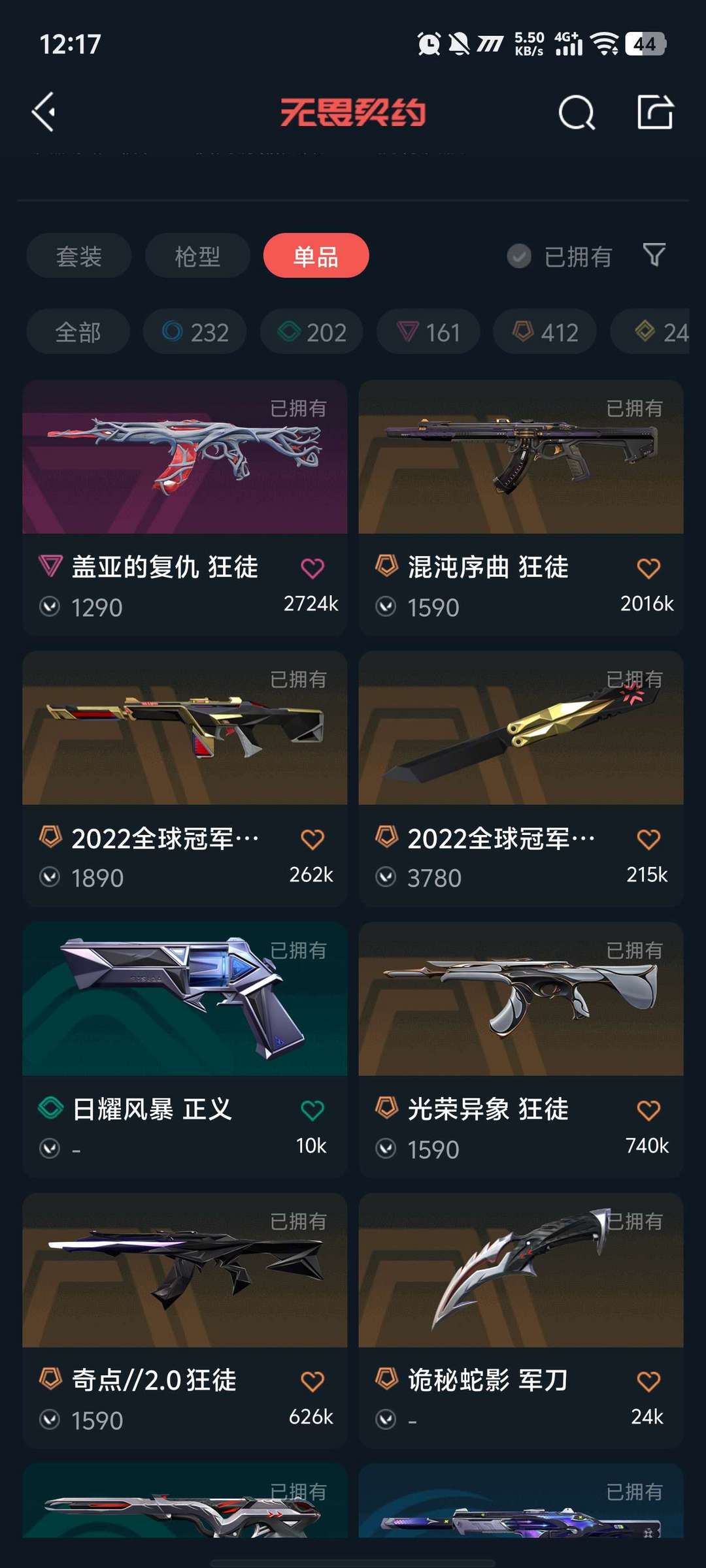The image size is (706, 1568).
Task: Open the search magnifier icon
Action: click(x=577, y=112)
